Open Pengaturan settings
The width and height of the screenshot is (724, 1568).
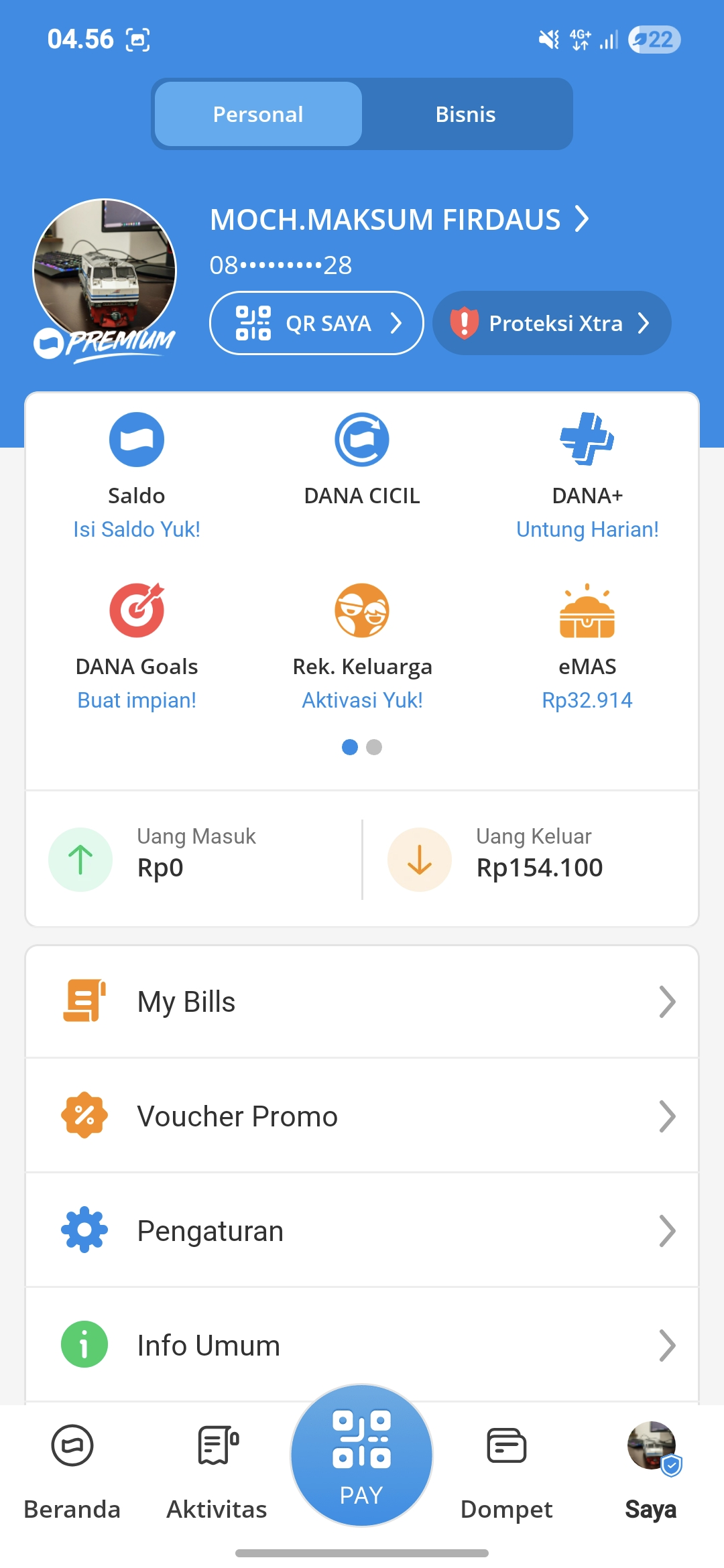click(x=362, y=1231)
